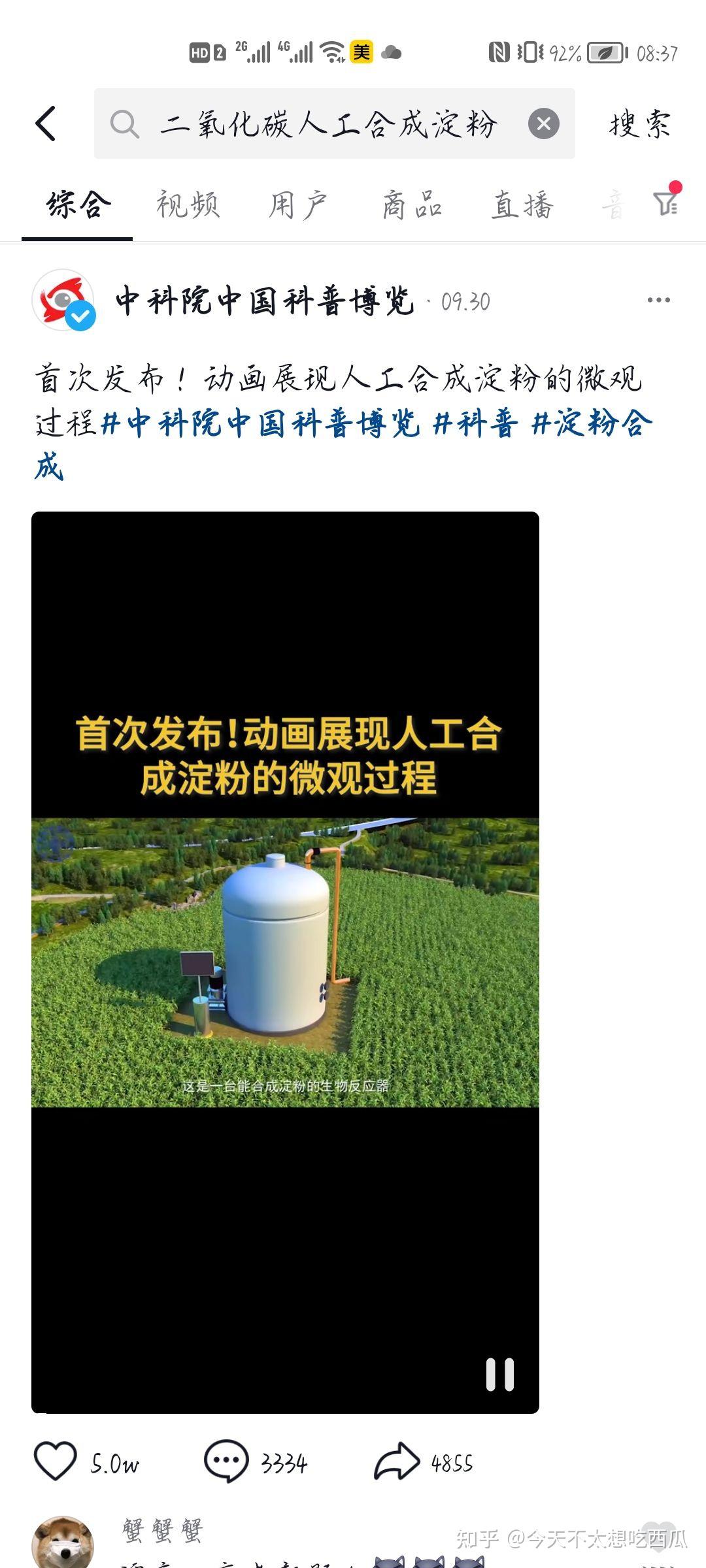706x1568 pixels.
Task: Go back using the arrow icon
Action: 46,123
